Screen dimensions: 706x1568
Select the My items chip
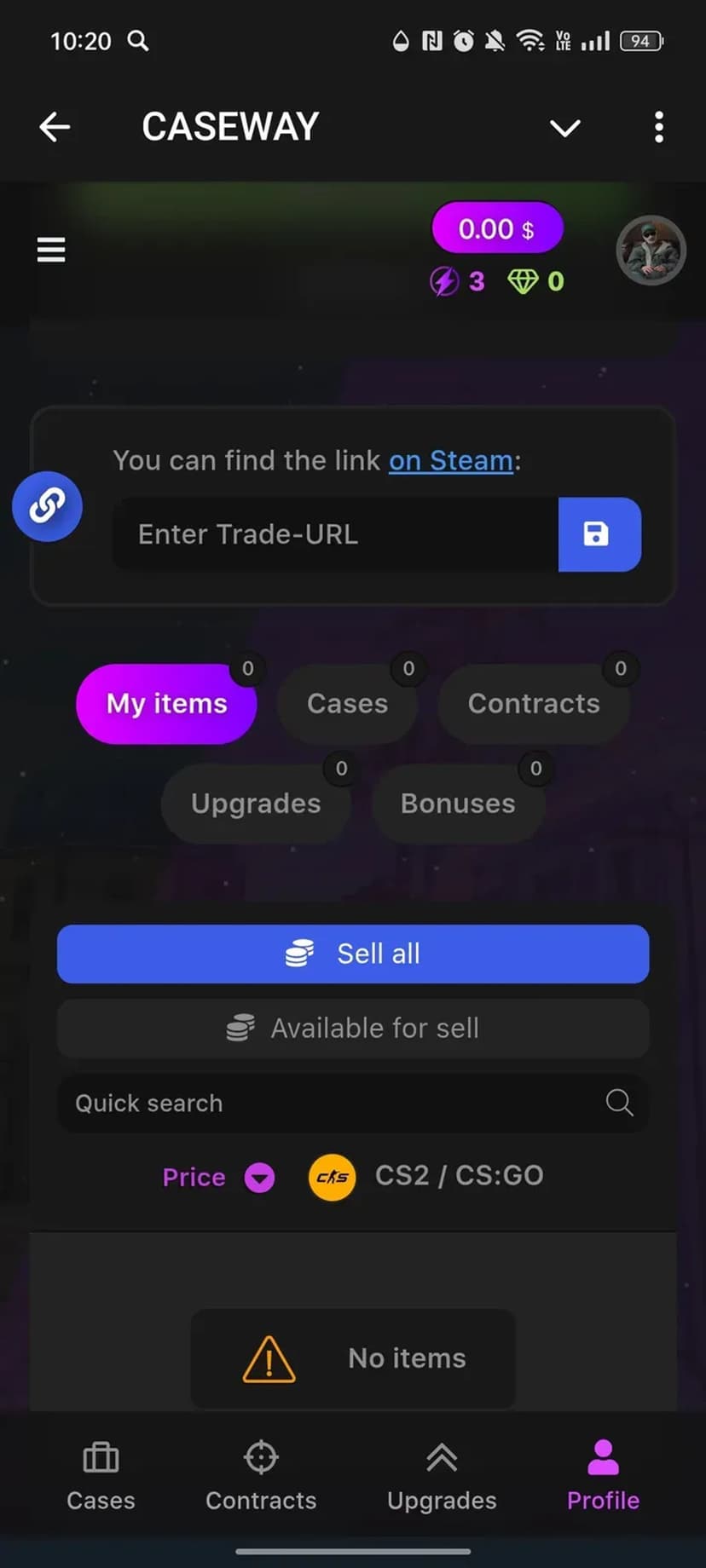click(167, 704)
